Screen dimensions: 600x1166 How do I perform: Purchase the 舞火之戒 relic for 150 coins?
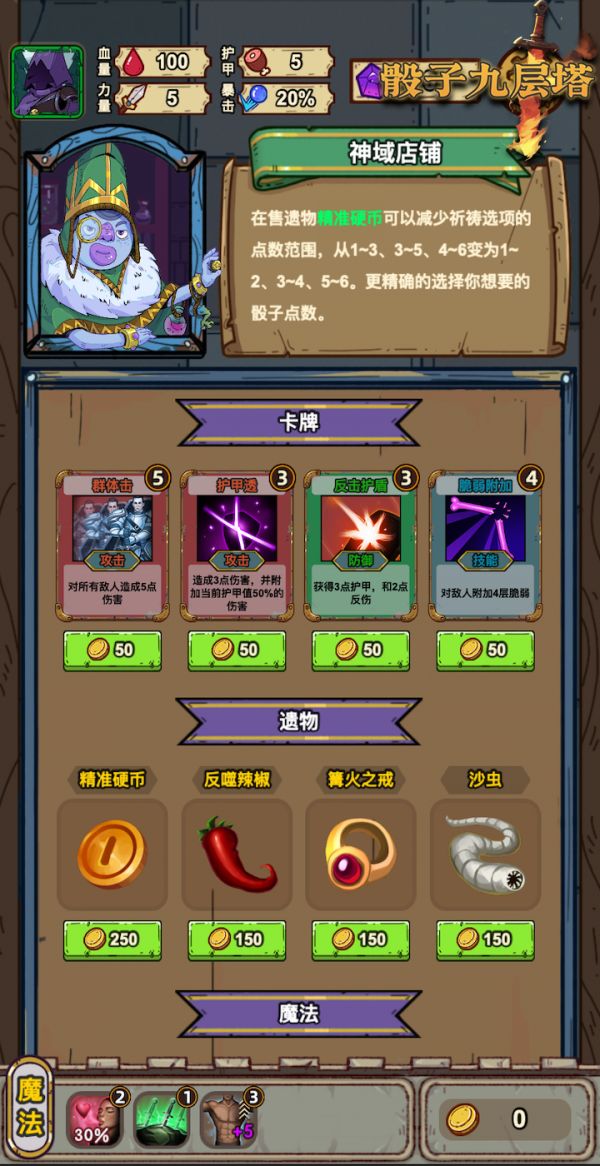pos(361,940)
